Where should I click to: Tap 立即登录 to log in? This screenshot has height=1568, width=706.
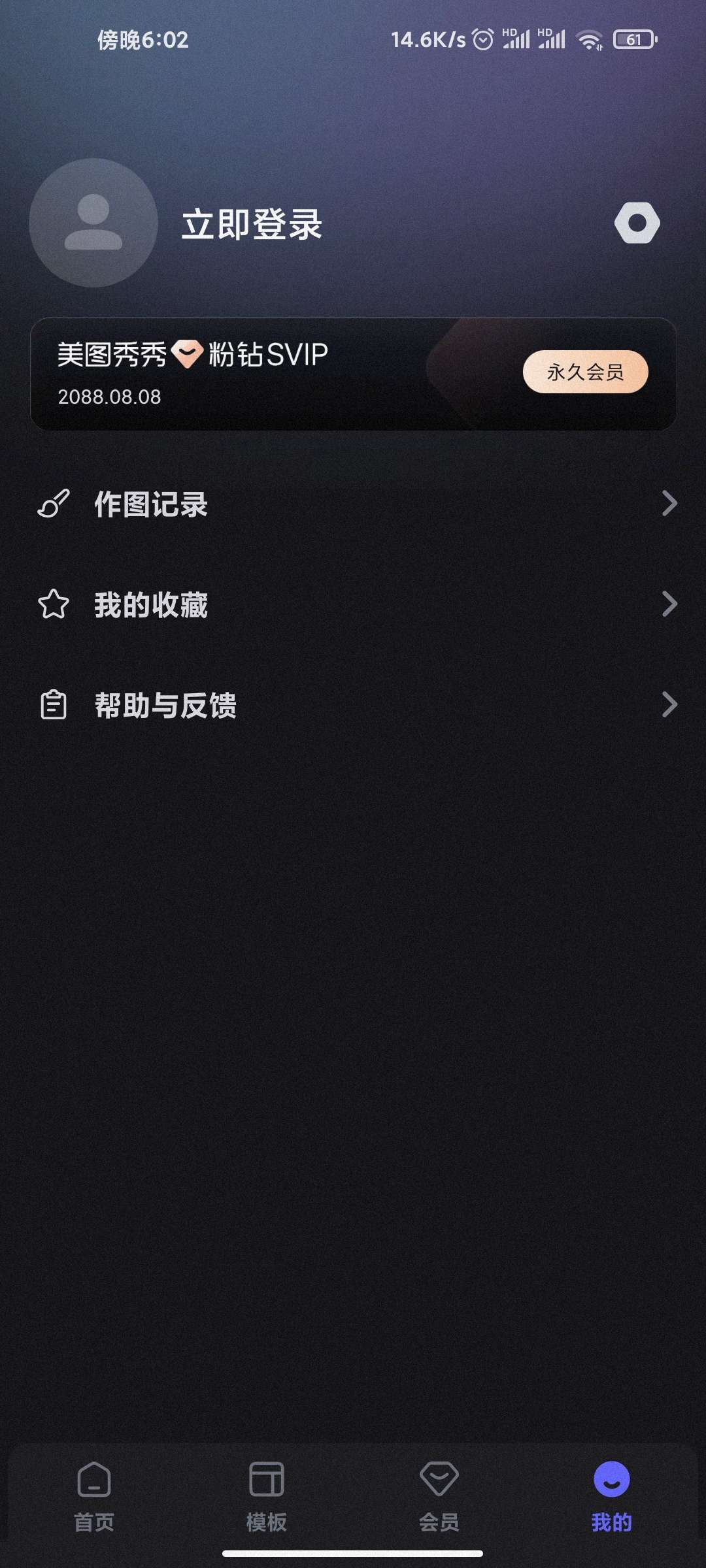point(252,224)
